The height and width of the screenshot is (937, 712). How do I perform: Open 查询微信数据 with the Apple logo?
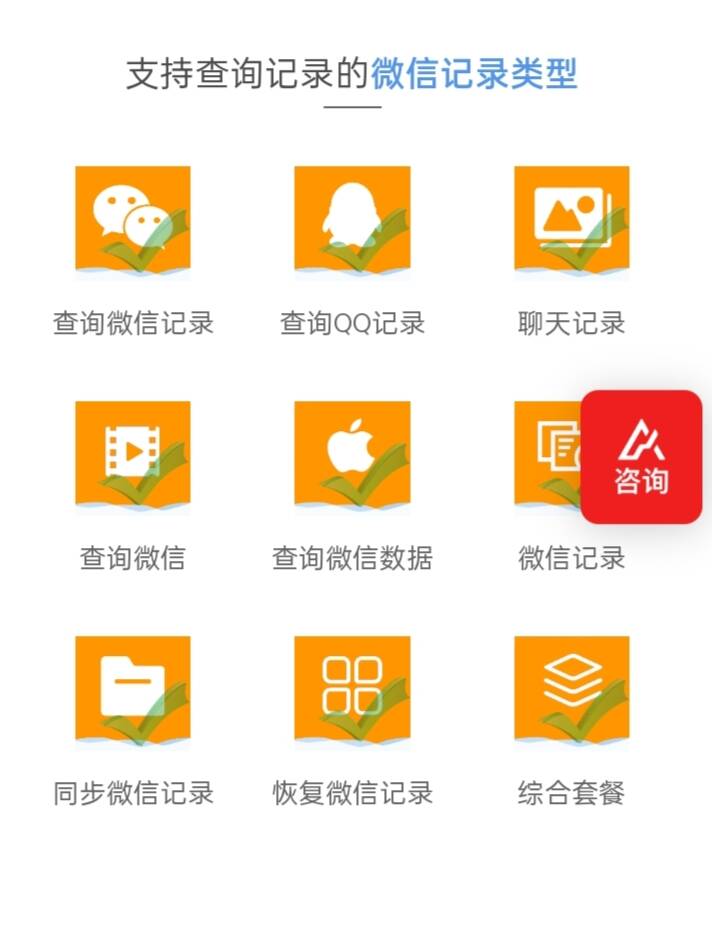click(x=352, y=455)
